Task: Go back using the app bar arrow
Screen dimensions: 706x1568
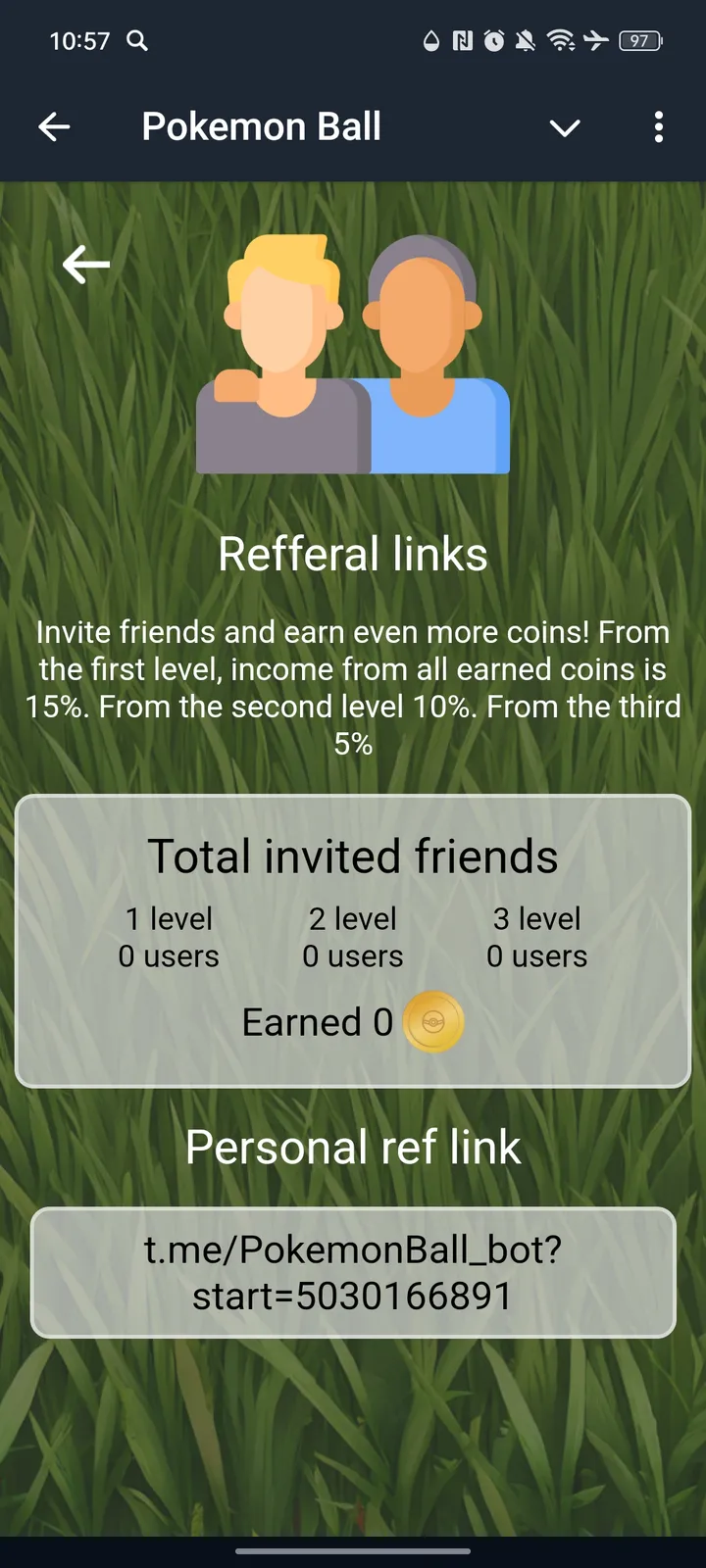Action: click(54, 126)
